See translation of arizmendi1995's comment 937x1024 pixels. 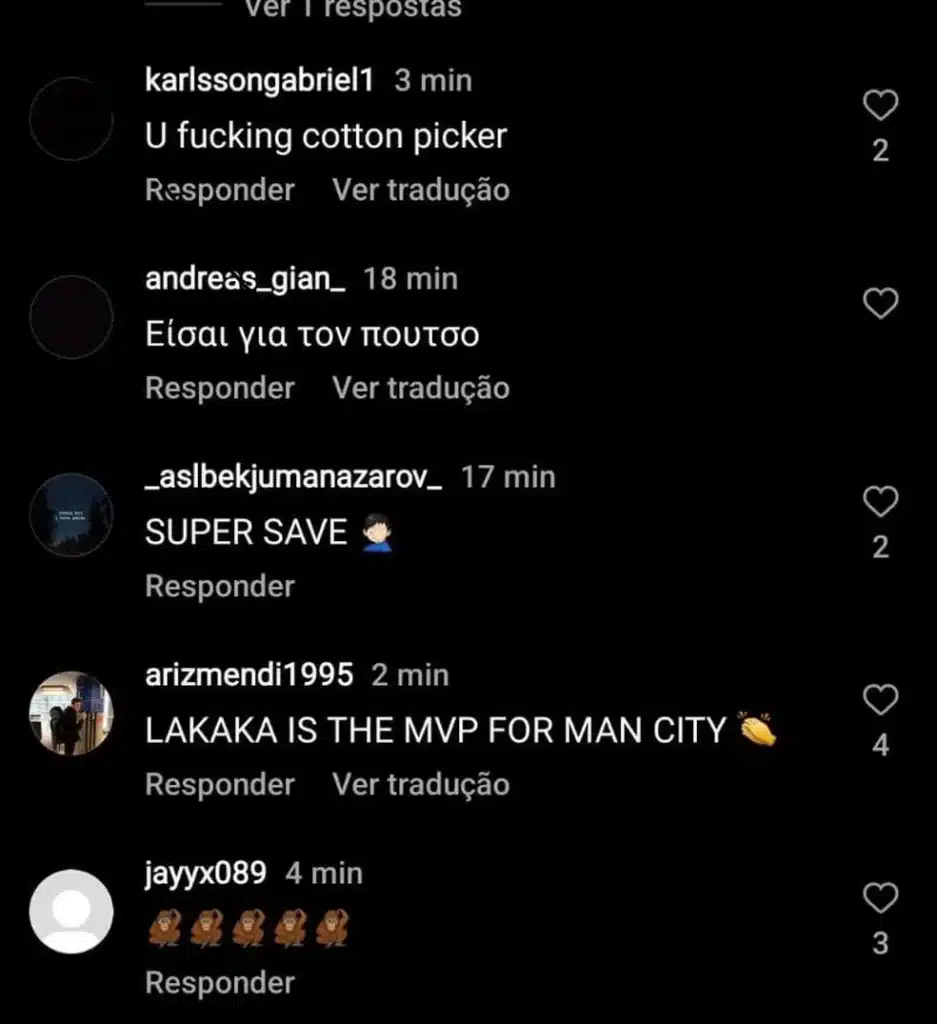(421, 784)
